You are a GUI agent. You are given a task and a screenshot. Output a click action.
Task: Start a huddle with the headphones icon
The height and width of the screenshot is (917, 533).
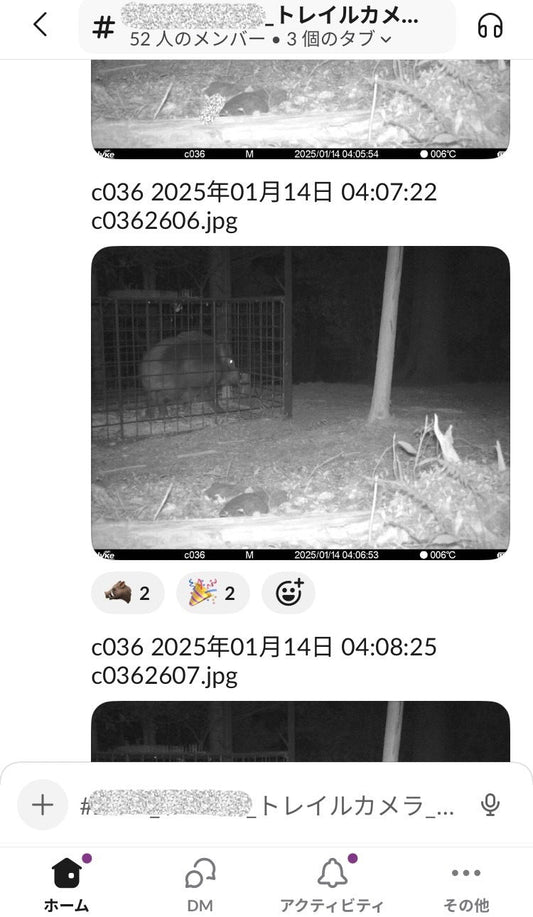490,26
